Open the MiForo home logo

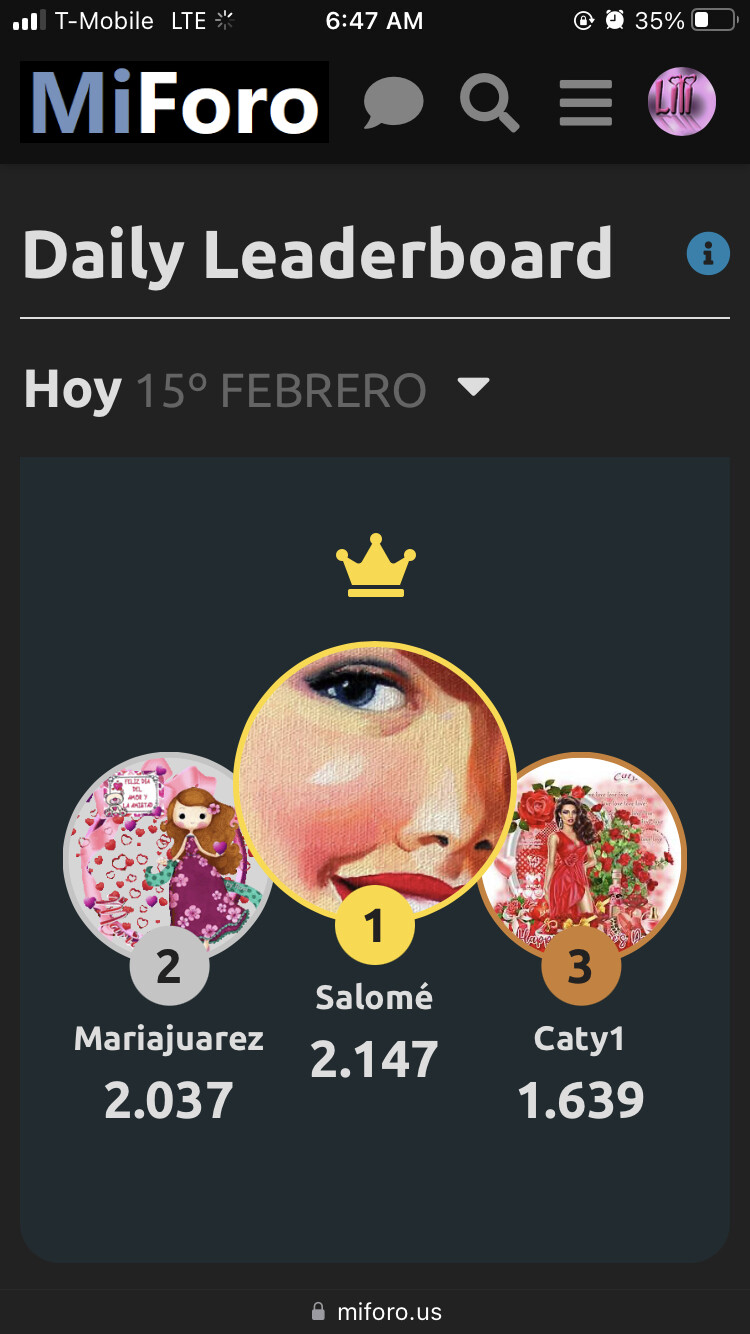pos(175,102)
